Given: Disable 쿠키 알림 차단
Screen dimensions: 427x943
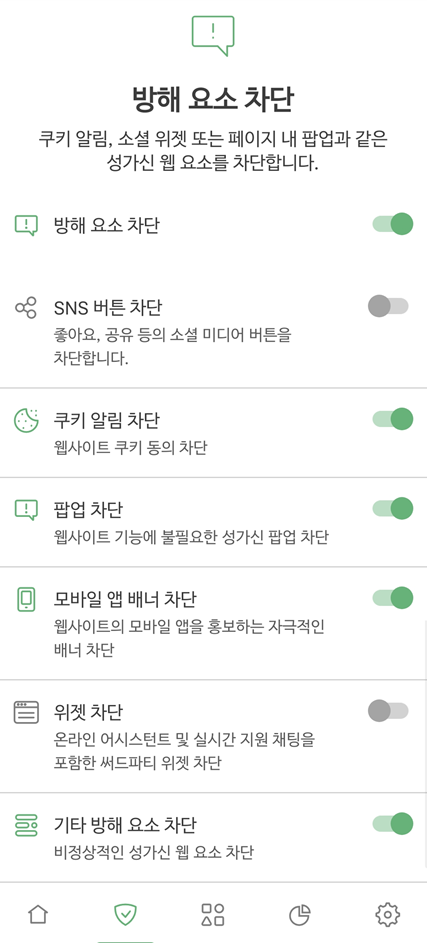Looking at the screenshot, I should point(392,419).
